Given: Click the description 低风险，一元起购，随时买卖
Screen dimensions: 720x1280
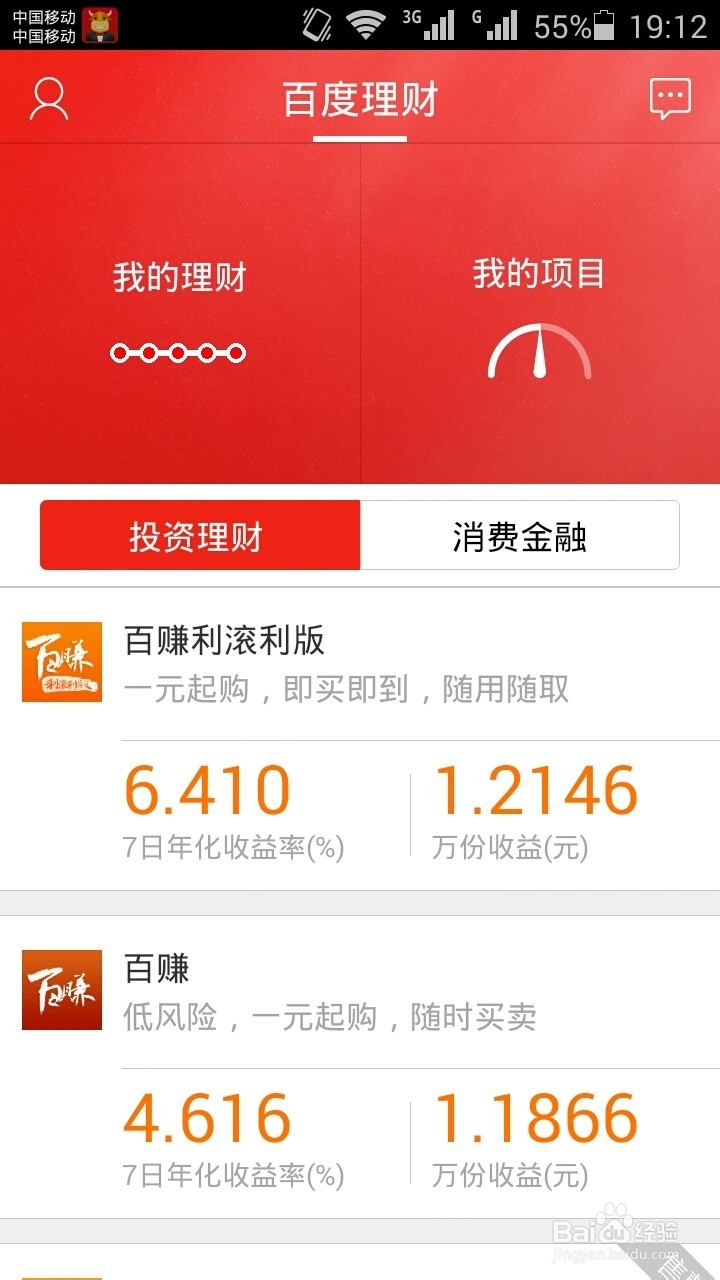Looking at the screenshot, I should coord(330,1019).
